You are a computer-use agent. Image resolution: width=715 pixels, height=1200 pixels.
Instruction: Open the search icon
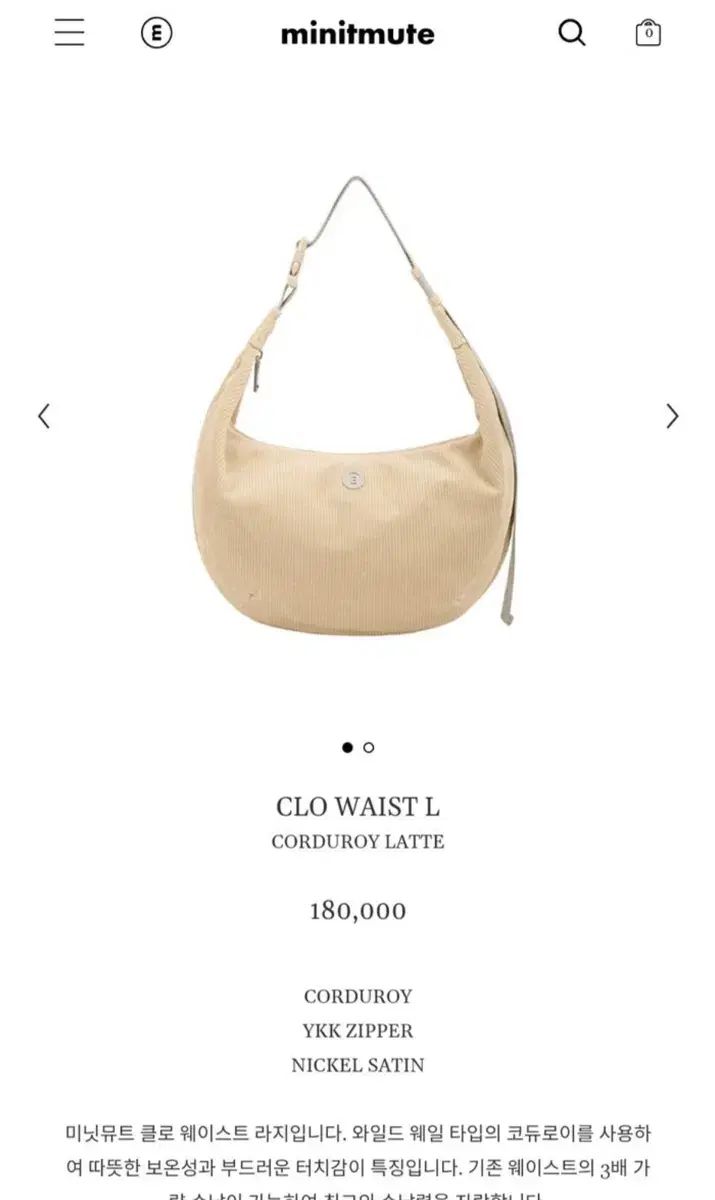tap(571, 33)
